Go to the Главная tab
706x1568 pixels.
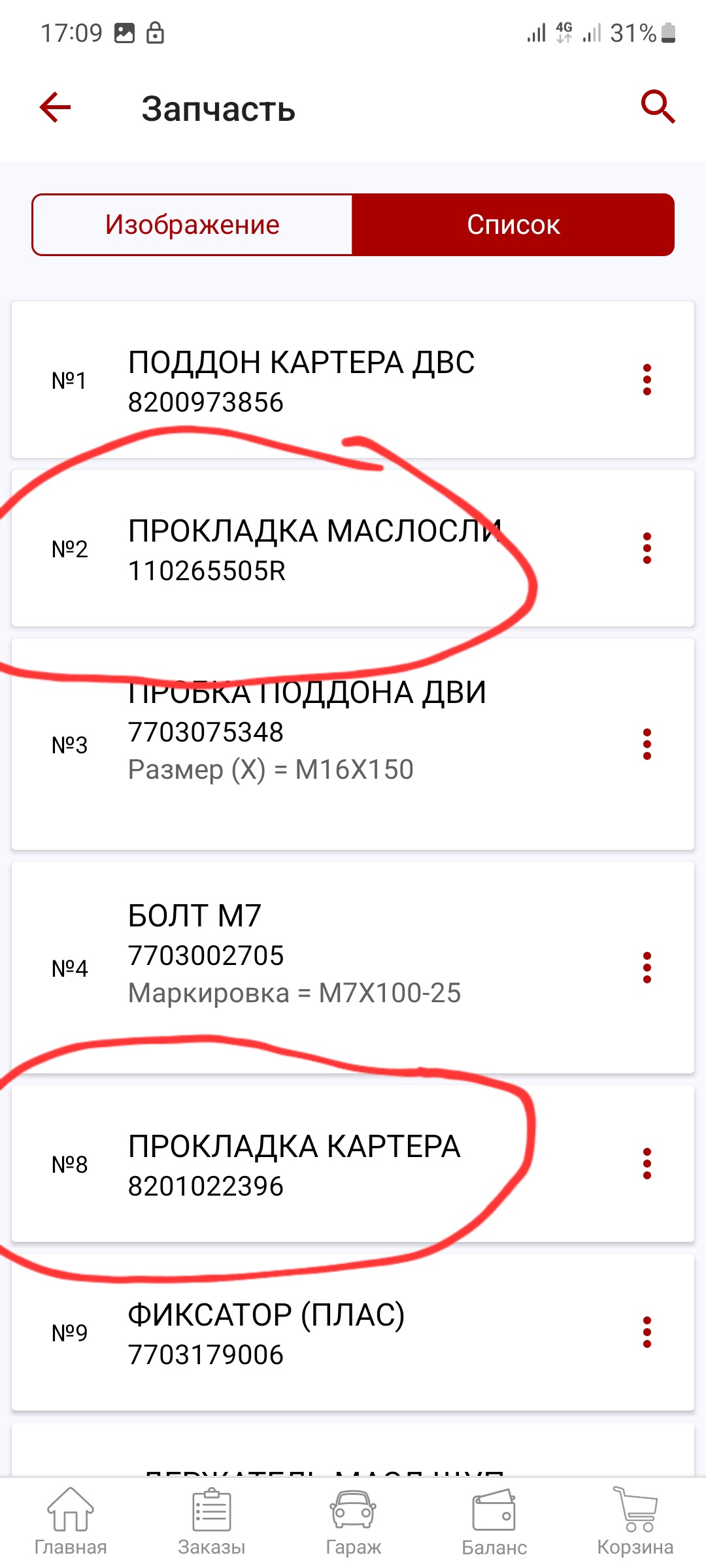coord(71,1522)
